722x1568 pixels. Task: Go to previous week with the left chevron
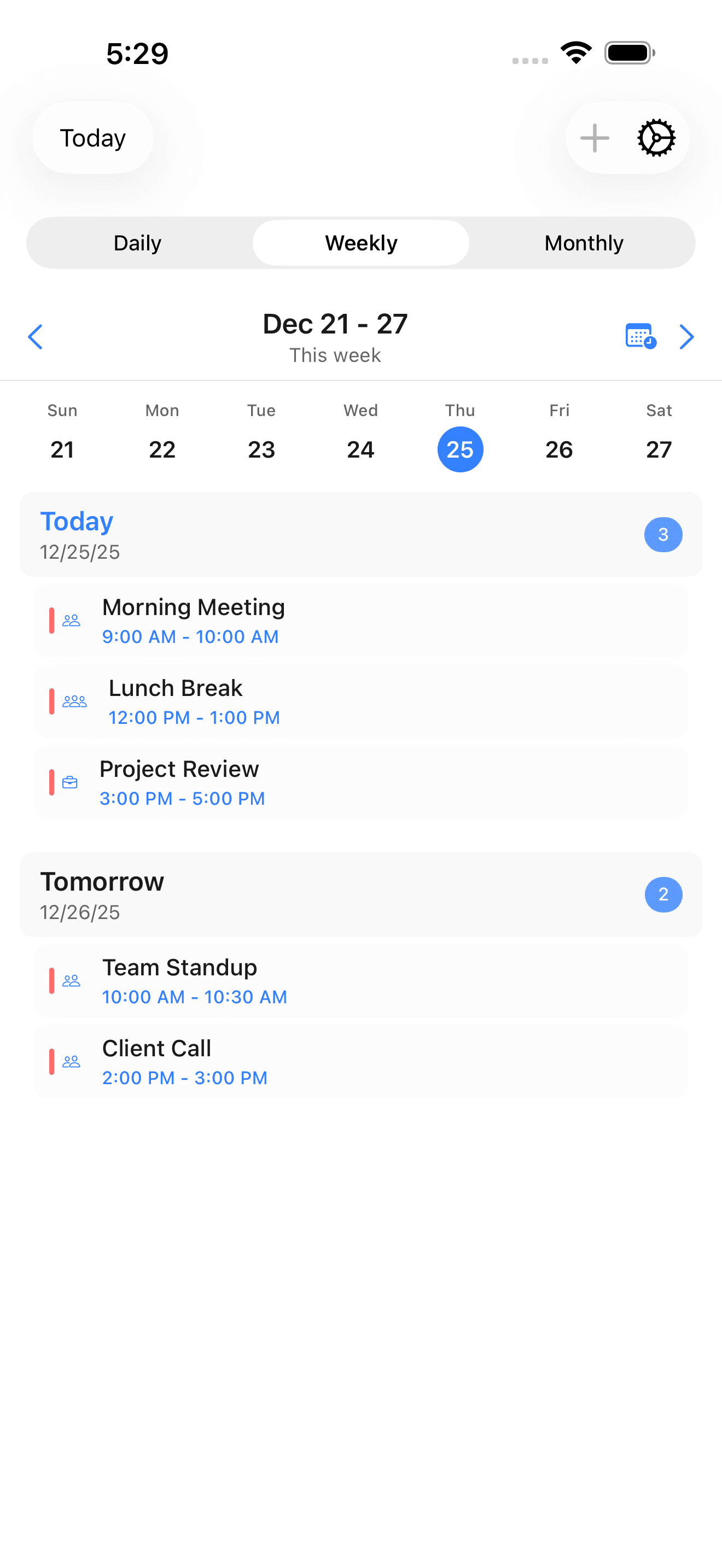click(x=36, y=337)
